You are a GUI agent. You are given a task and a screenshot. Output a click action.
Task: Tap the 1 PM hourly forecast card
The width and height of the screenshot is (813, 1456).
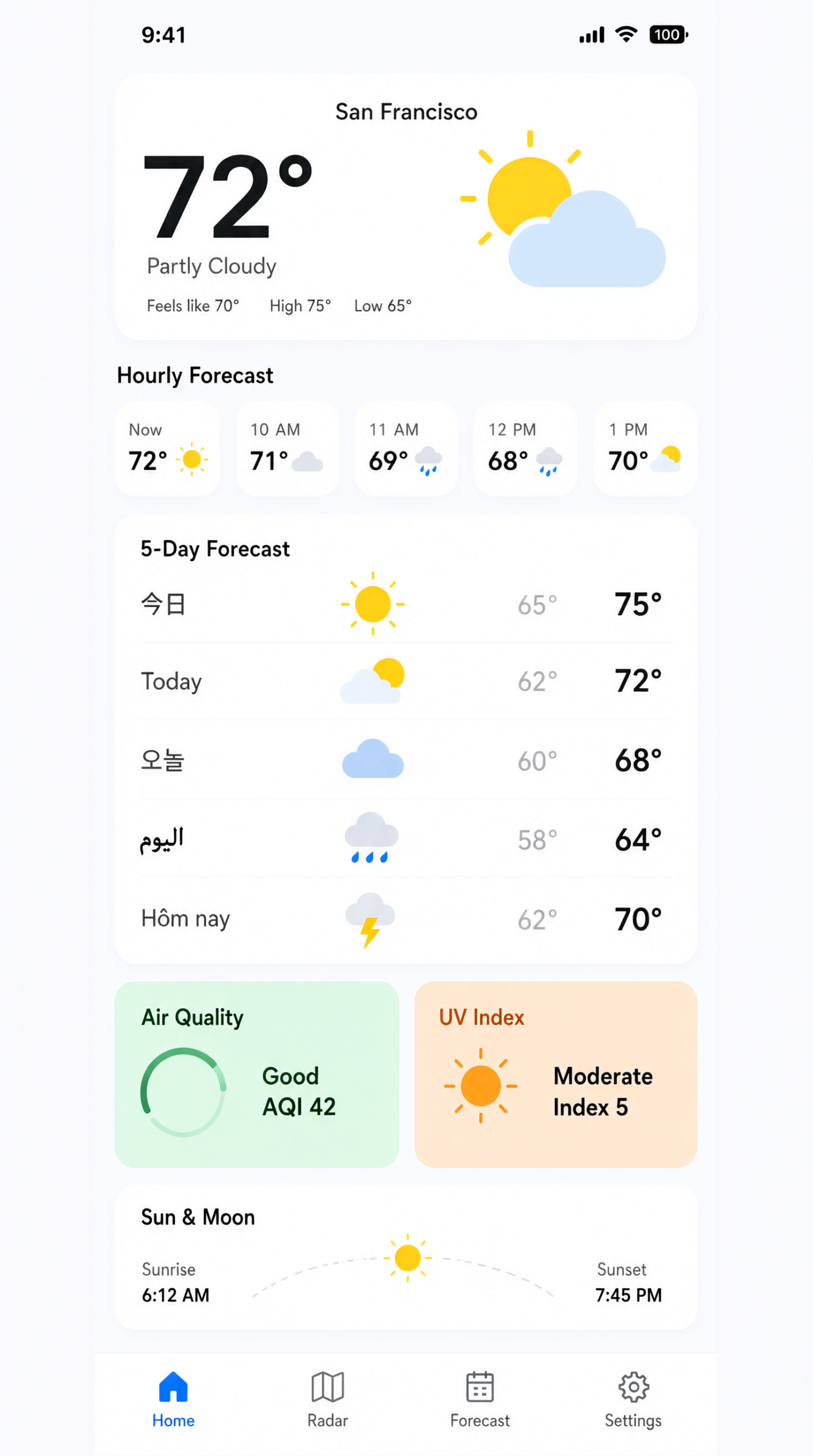[645, 448]
